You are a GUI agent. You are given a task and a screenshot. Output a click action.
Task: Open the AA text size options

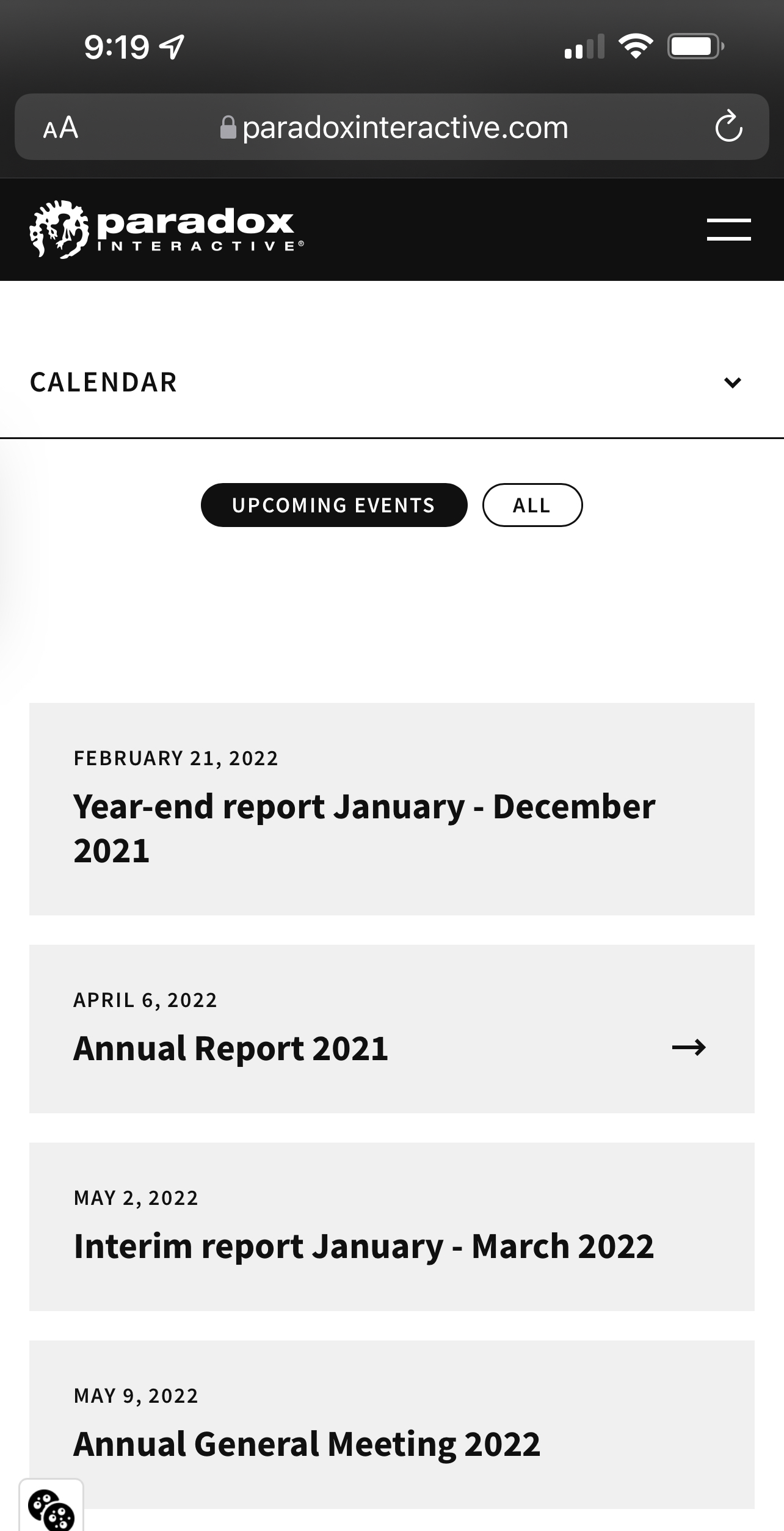click(60, 127)
